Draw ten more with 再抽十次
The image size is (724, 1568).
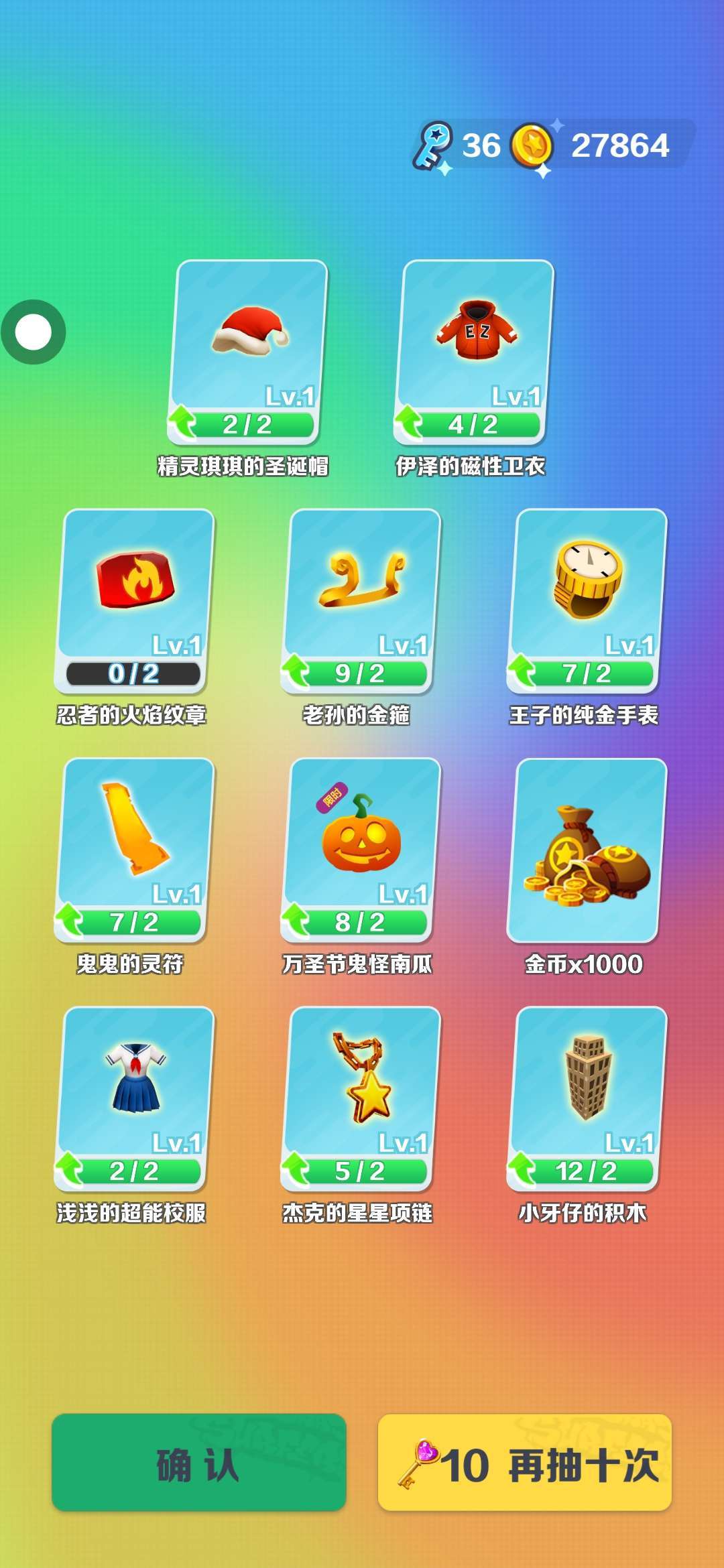(x=525, y=1463)
